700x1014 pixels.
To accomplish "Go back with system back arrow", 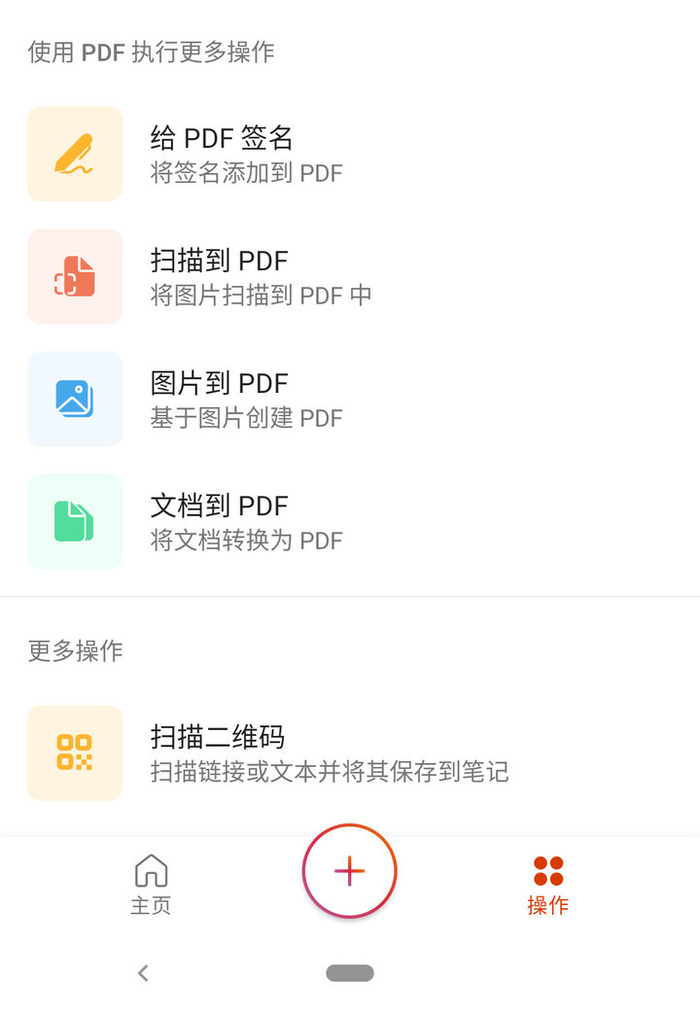I will tap(144, 973).
